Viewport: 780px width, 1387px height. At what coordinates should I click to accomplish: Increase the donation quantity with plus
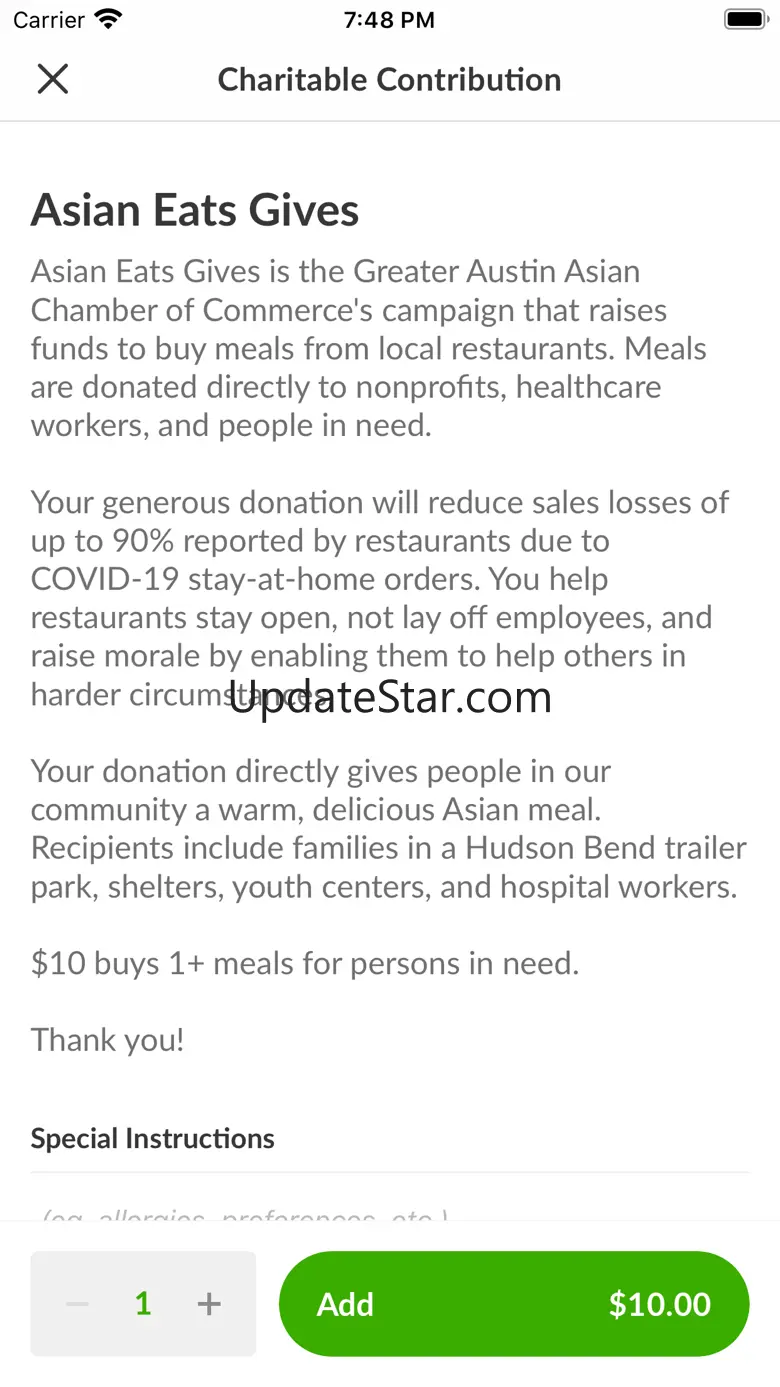(x=208, y=1304)
